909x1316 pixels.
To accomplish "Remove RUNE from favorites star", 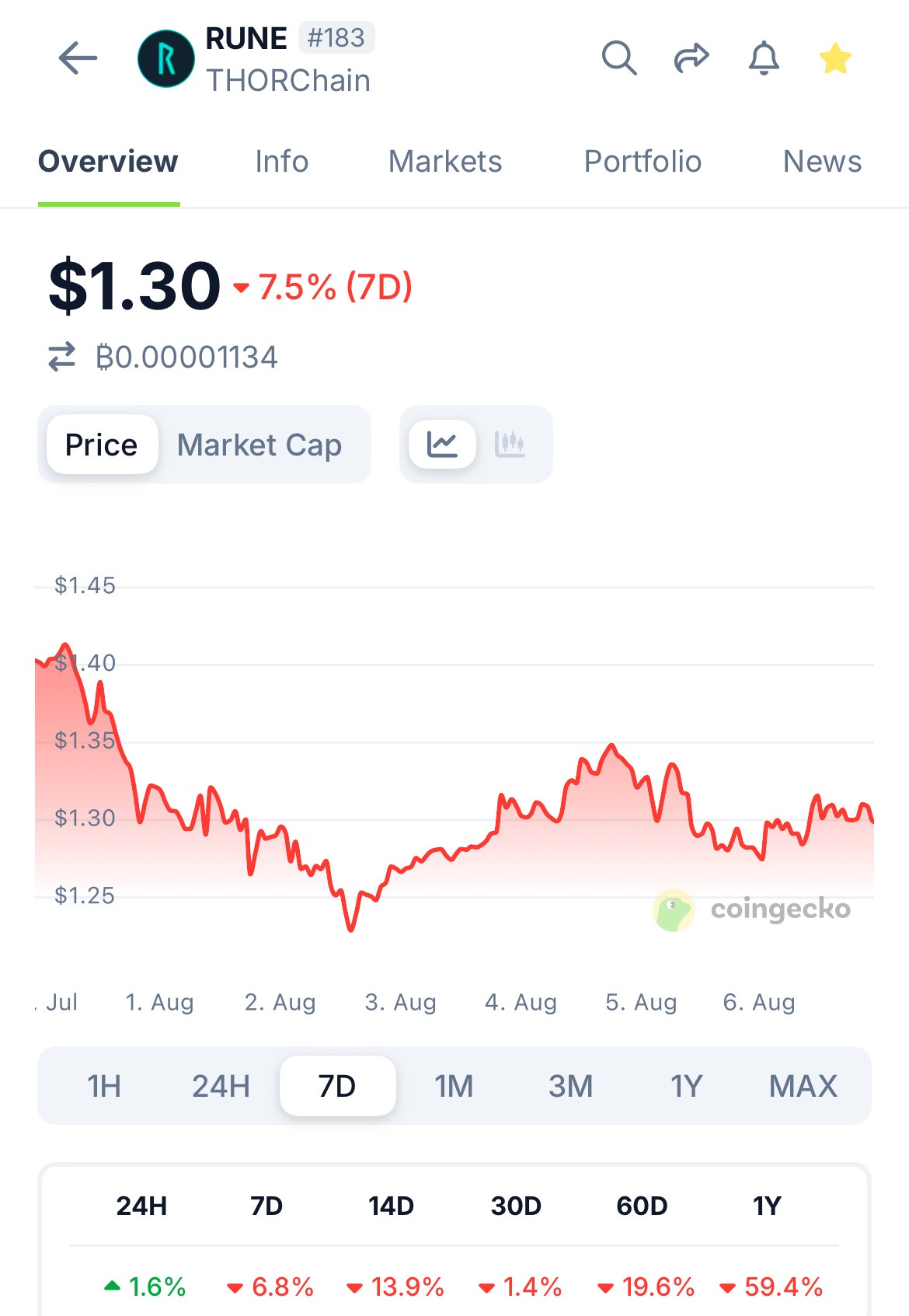I will pyautogui.click(x=835, y=58).
